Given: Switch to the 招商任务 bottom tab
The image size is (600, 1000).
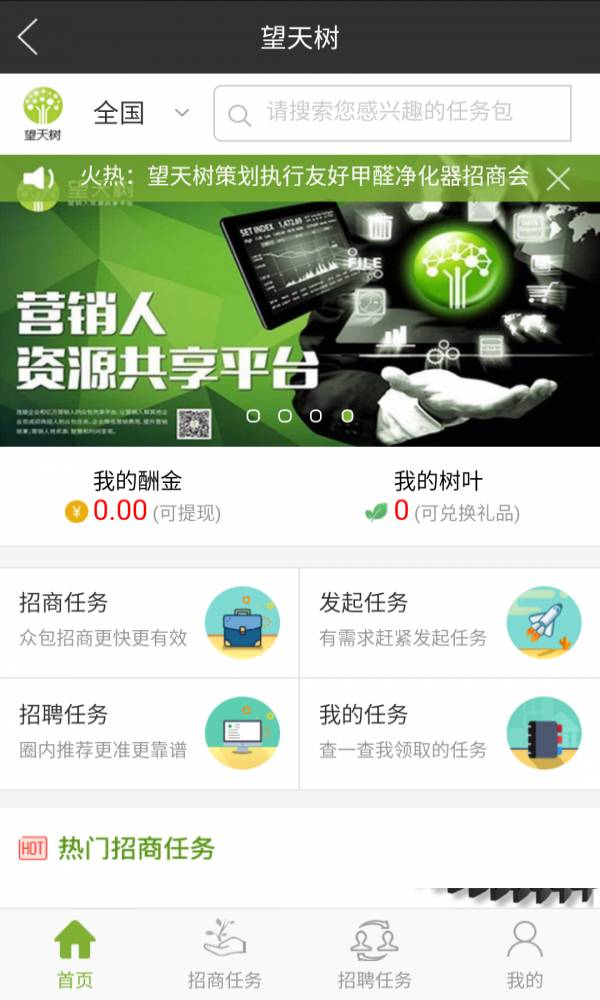Looking at the screenshot, I should coord(225,955).
